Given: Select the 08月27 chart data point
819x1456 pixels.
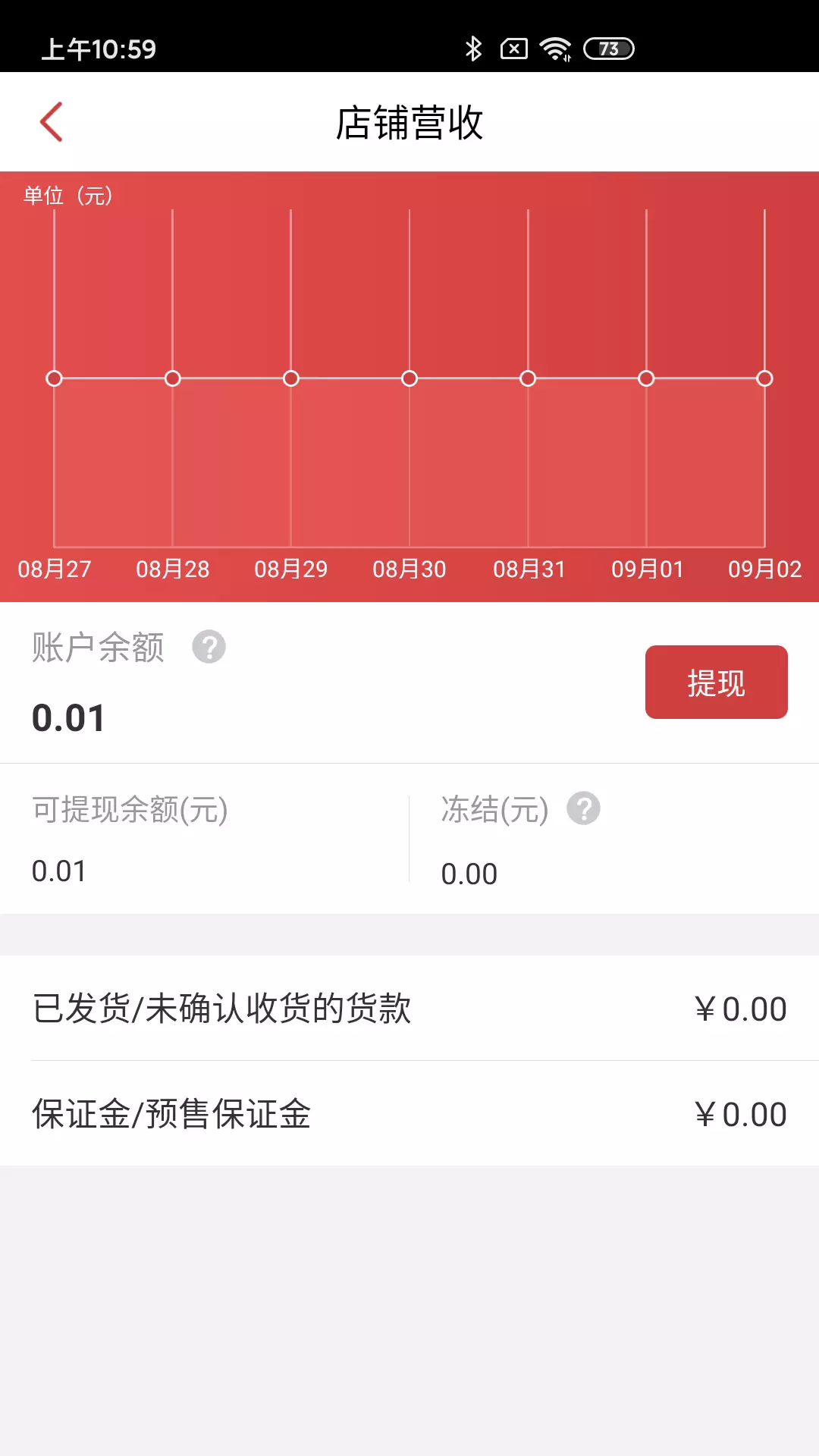Looking at the screenshot, I should click(x=54, y=378).
